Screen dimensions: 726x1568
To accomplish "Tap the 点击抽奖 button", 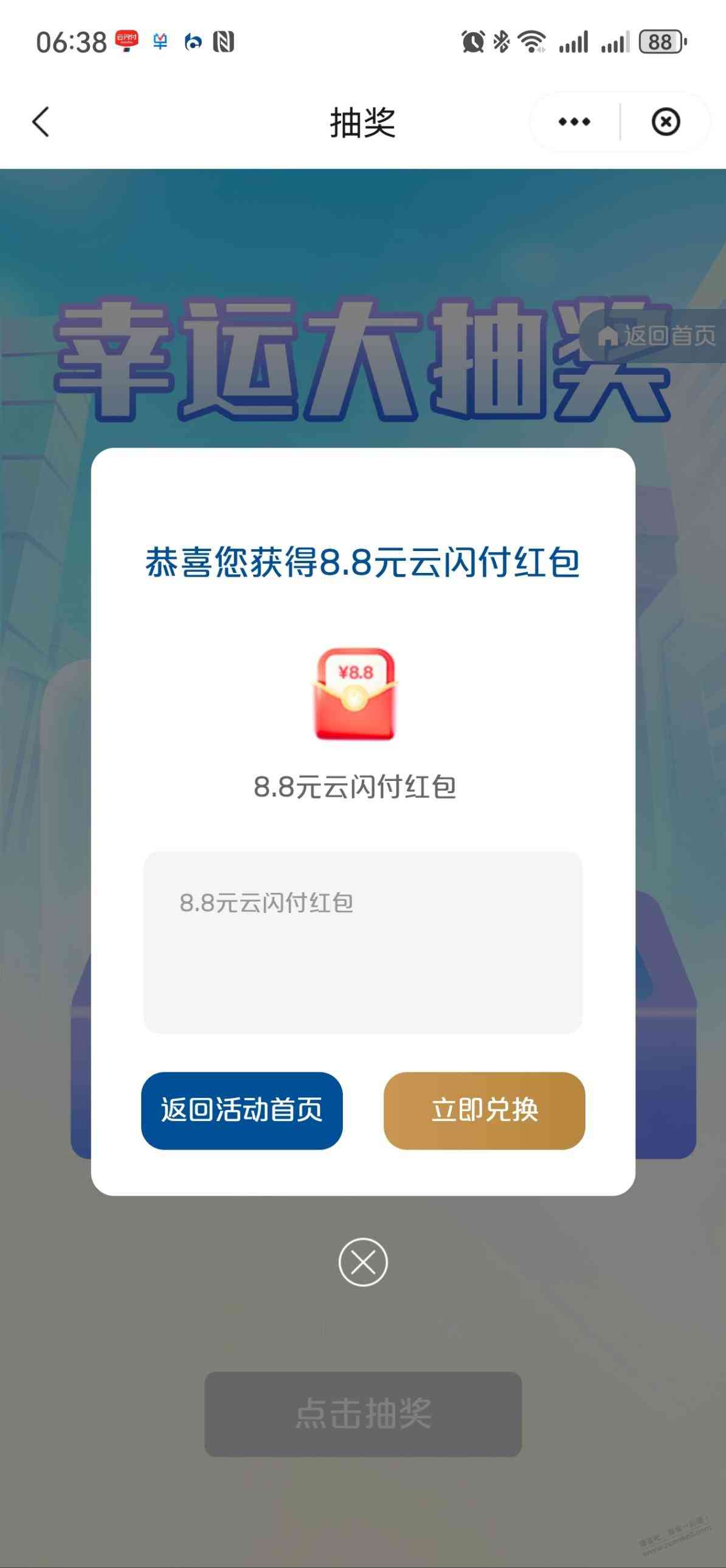I will coord(362,1414).
